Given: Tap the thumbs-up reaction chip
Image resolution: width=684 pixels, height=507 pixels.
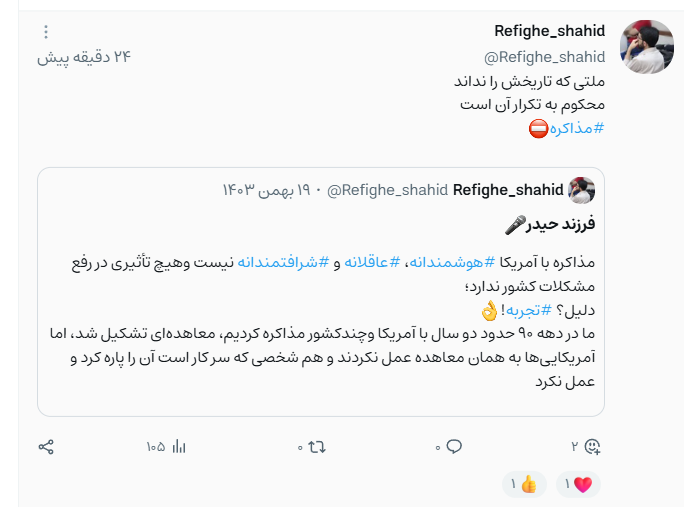Looking at the screenshot, I should pos(526,485).
